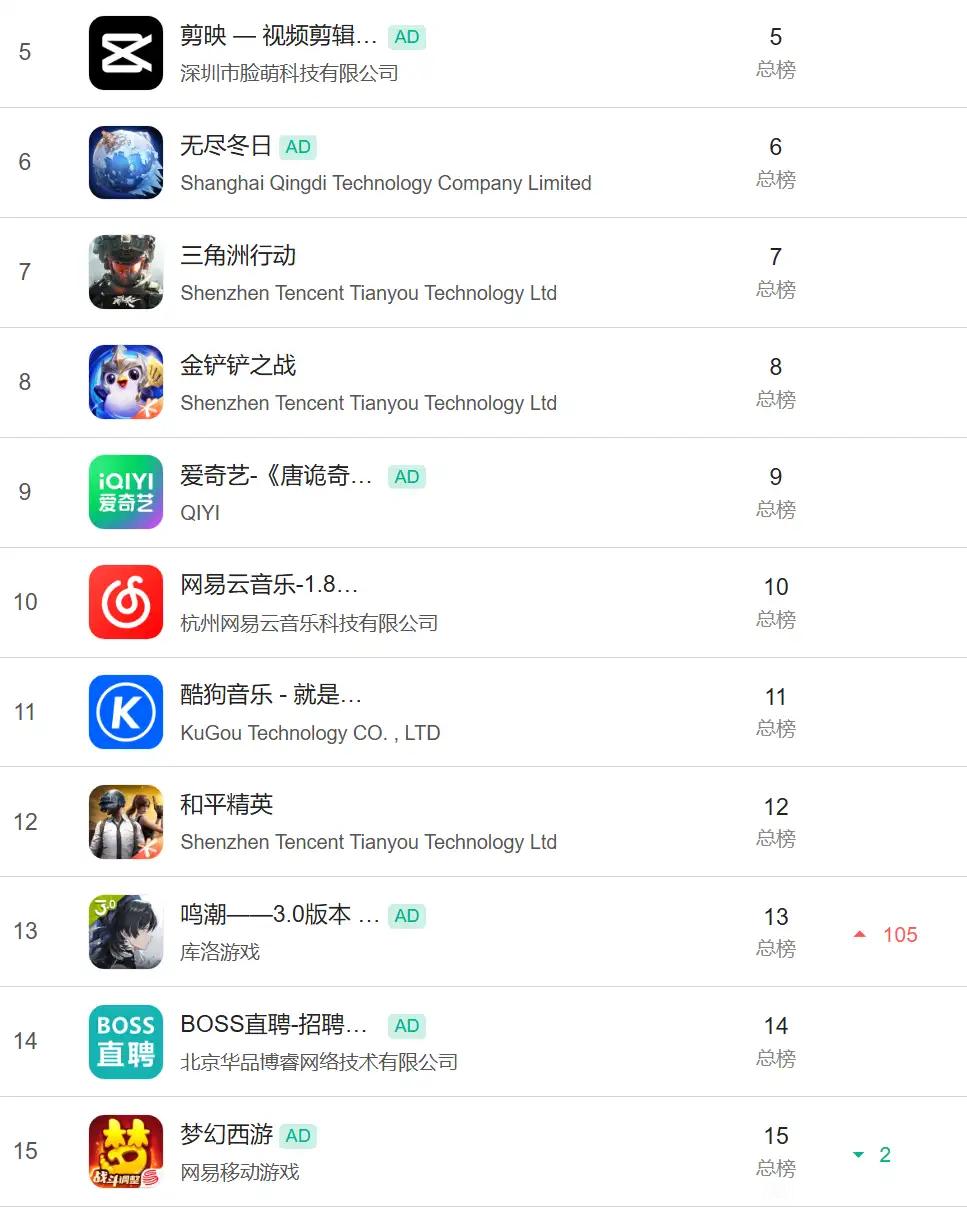
Task: Open the 剪映 app row
Action: pos(483,53)
